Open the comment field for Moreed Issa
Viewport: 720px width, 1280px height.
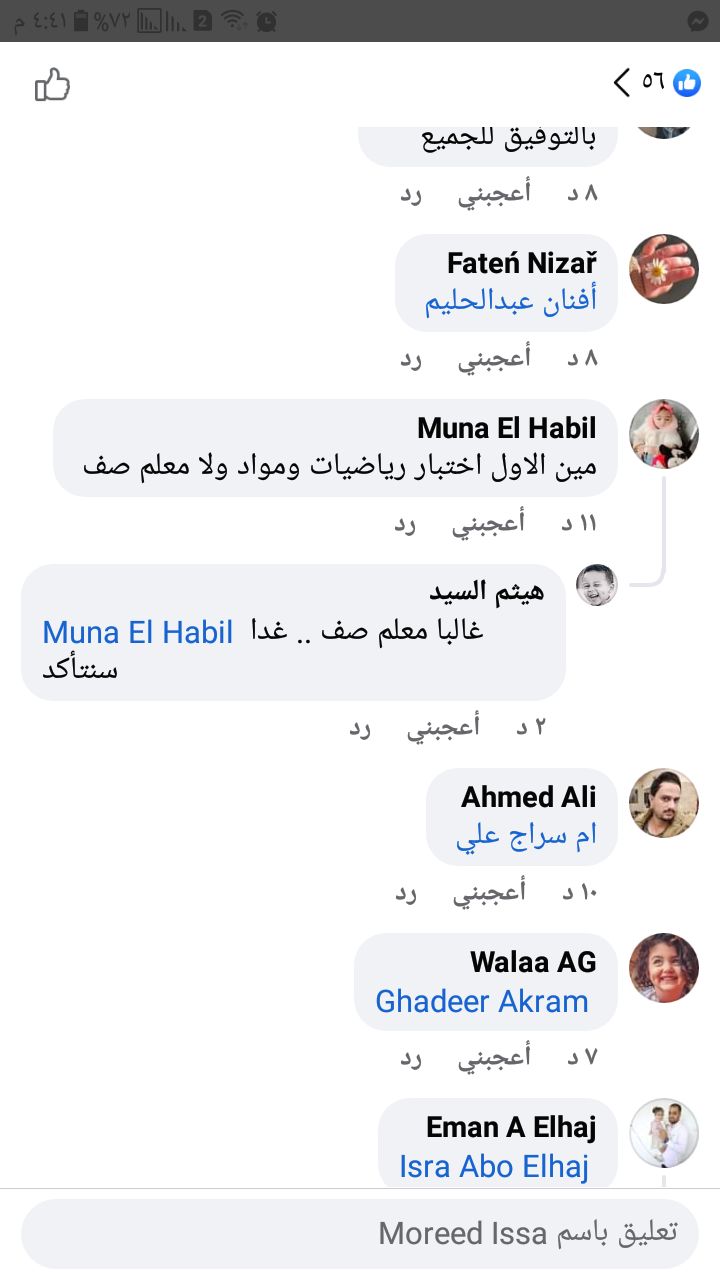pyautogui.click(x=360, y=1233)
